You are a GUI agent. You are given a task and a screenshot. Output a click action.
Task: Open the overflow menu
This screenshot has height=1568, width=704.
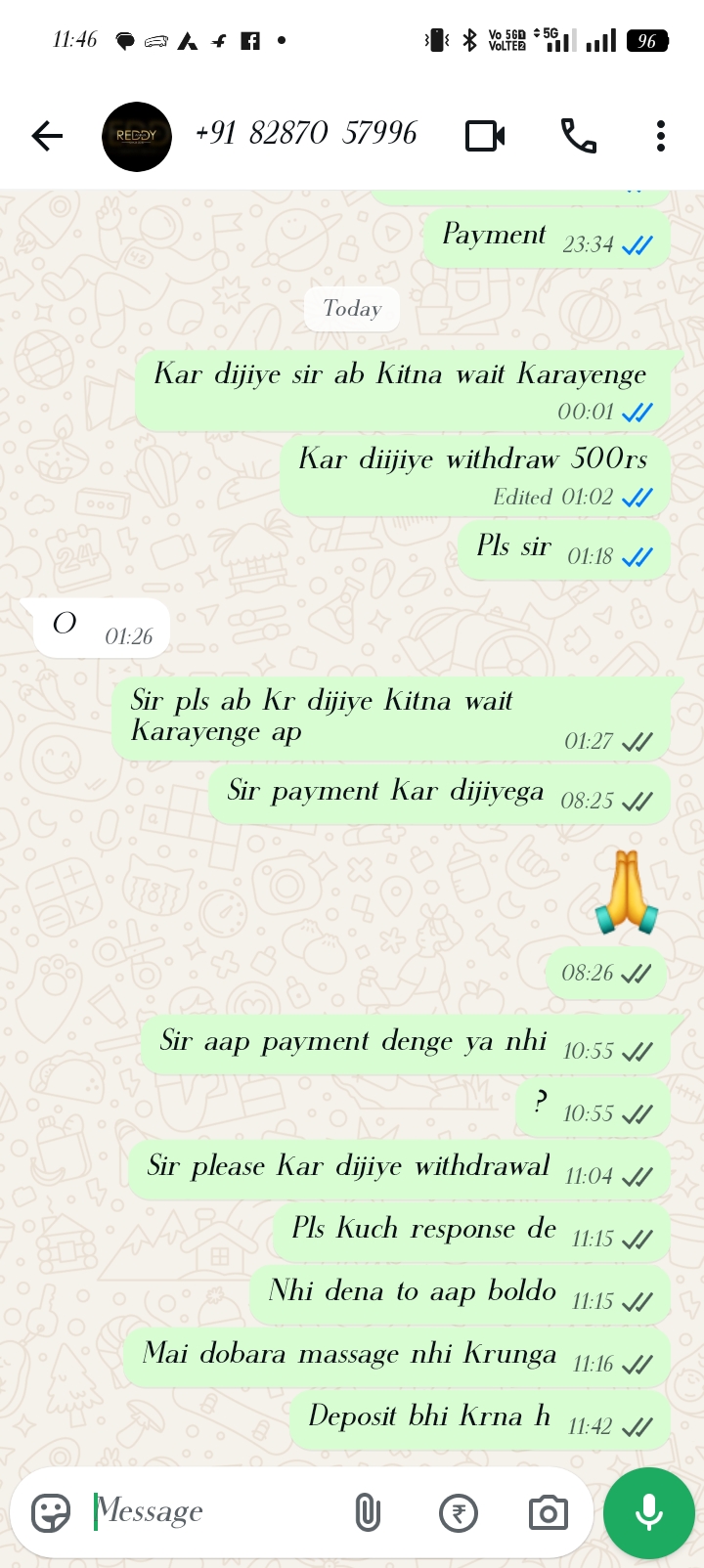[661, 136]
